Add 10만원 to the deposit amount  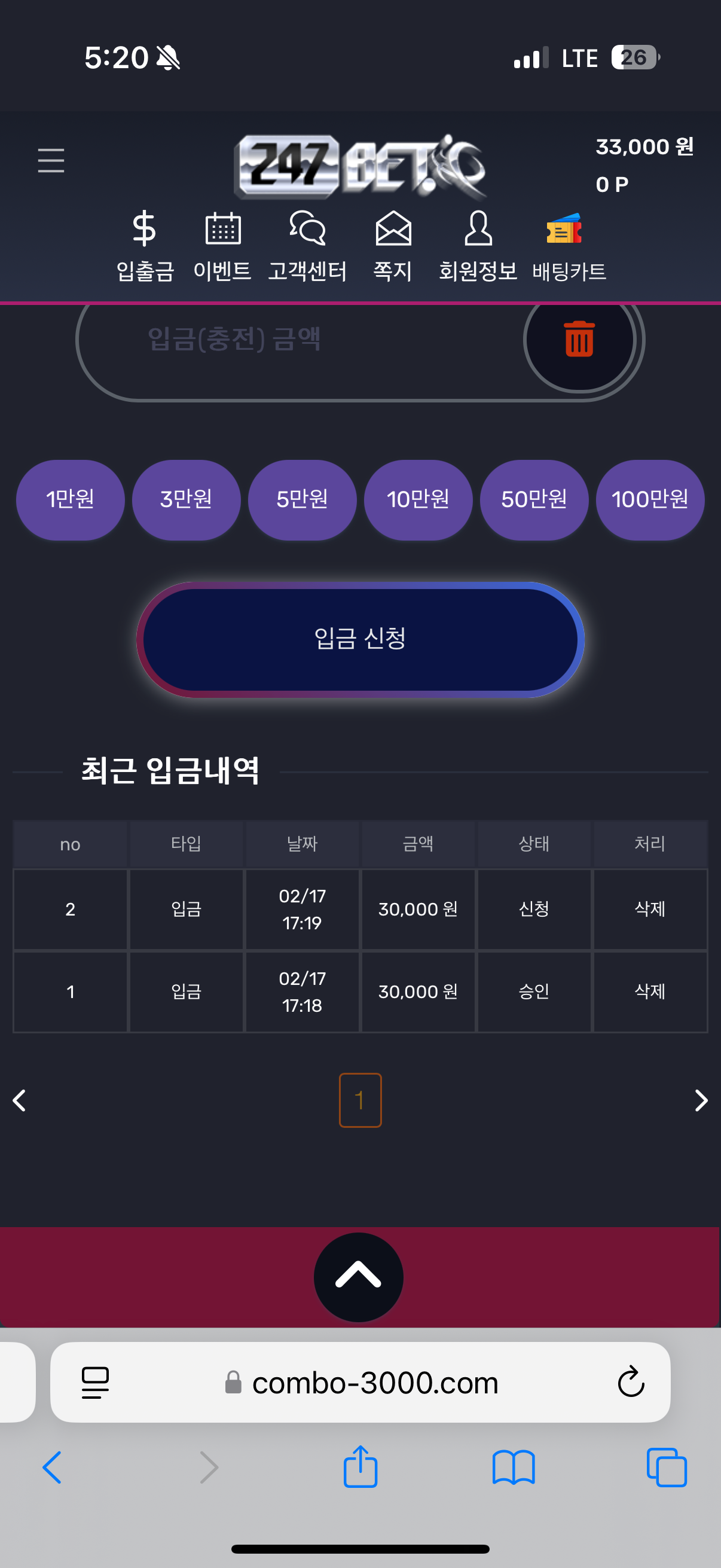point(418,500)
